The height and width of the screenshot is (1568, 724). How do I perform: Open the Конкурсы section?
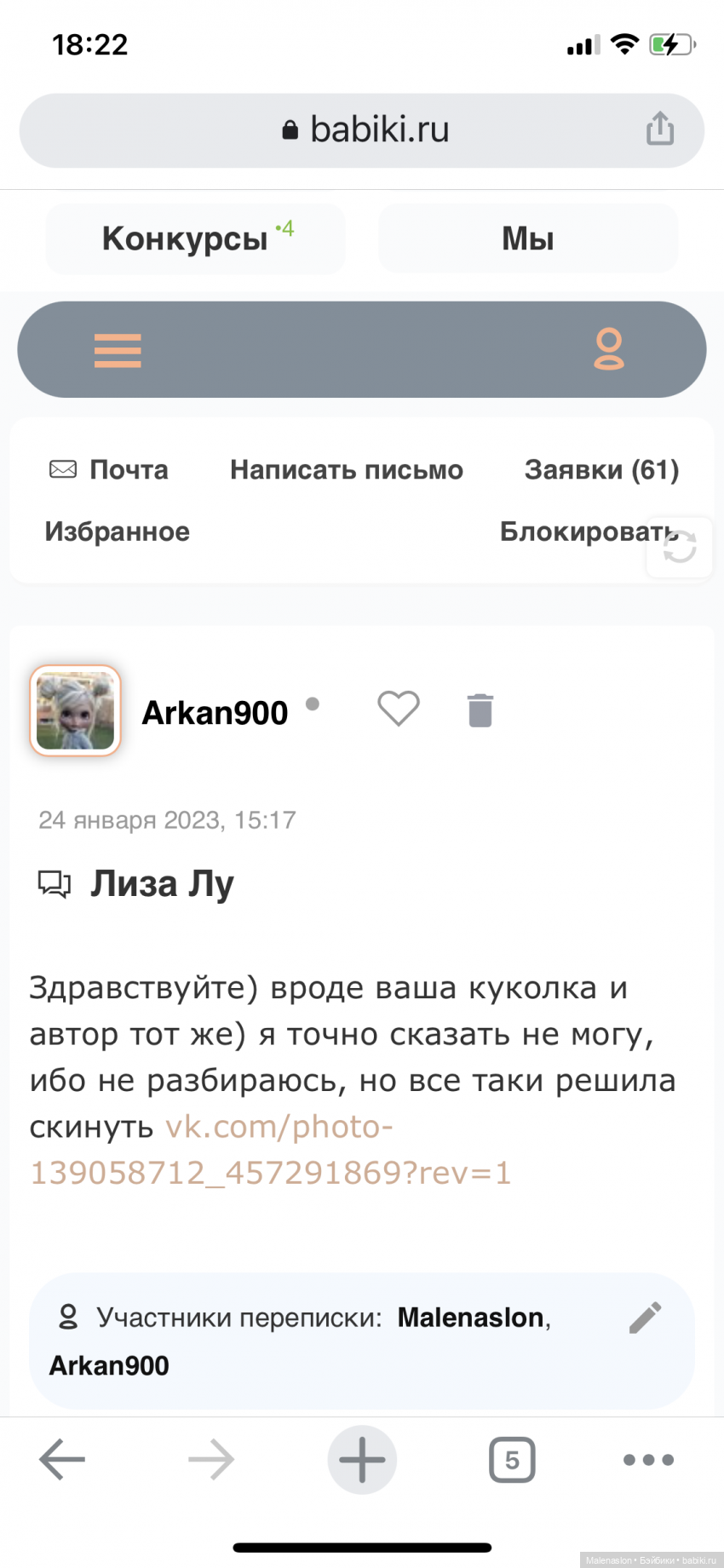(x=195, y=239)
